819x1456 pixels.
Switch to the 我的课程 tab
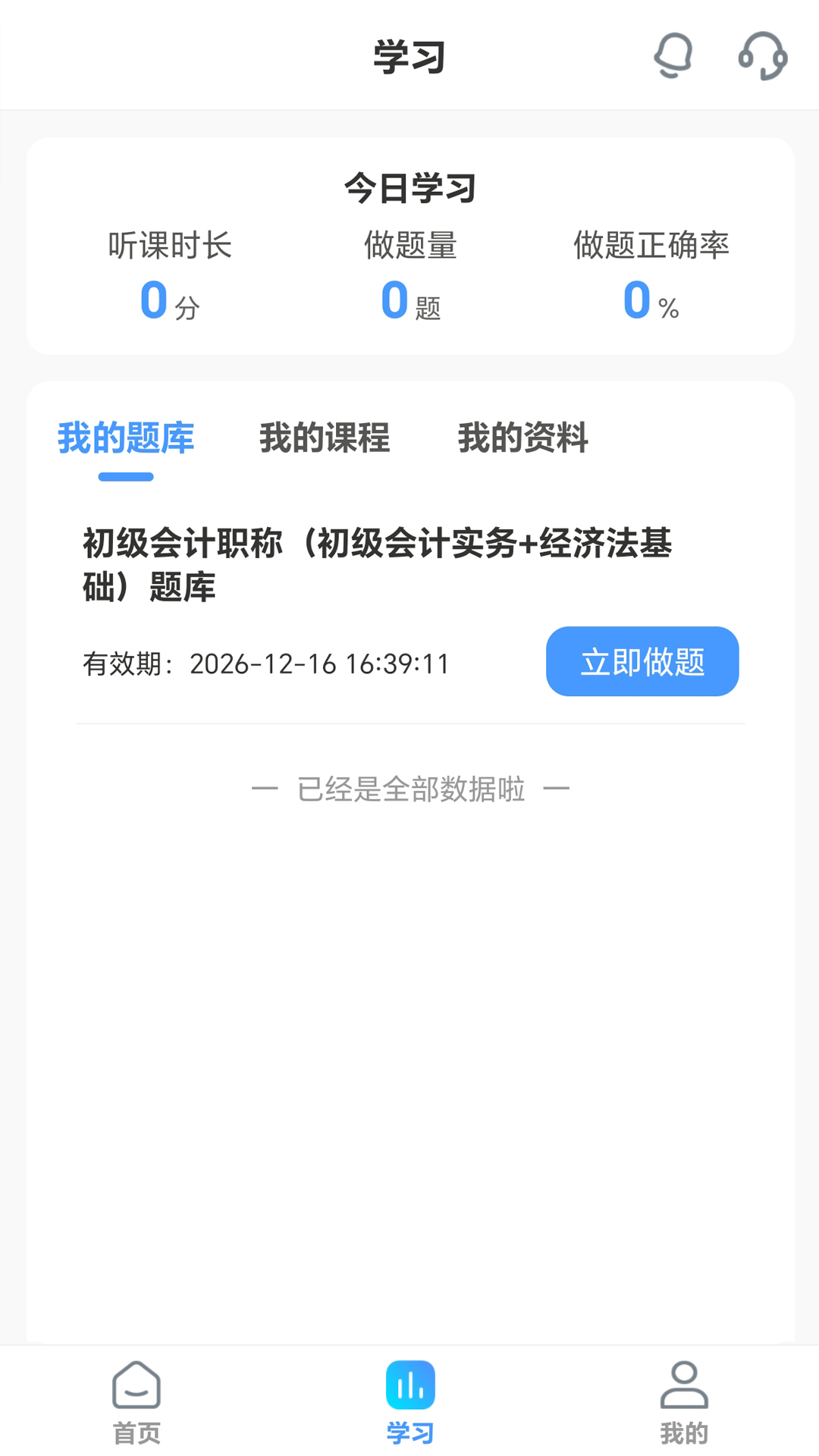point(325,440)
